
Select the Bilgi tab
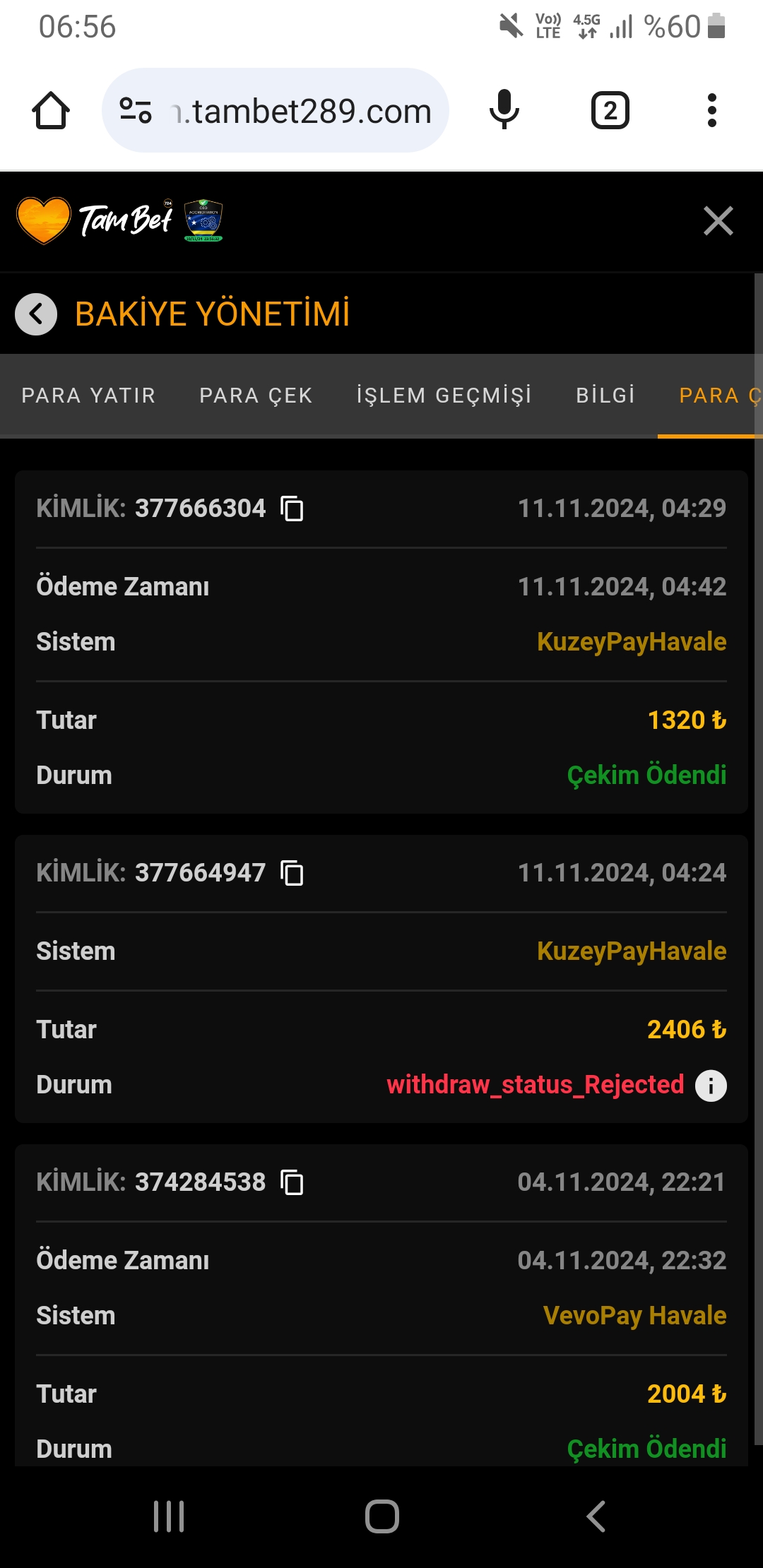click(605, 396)
